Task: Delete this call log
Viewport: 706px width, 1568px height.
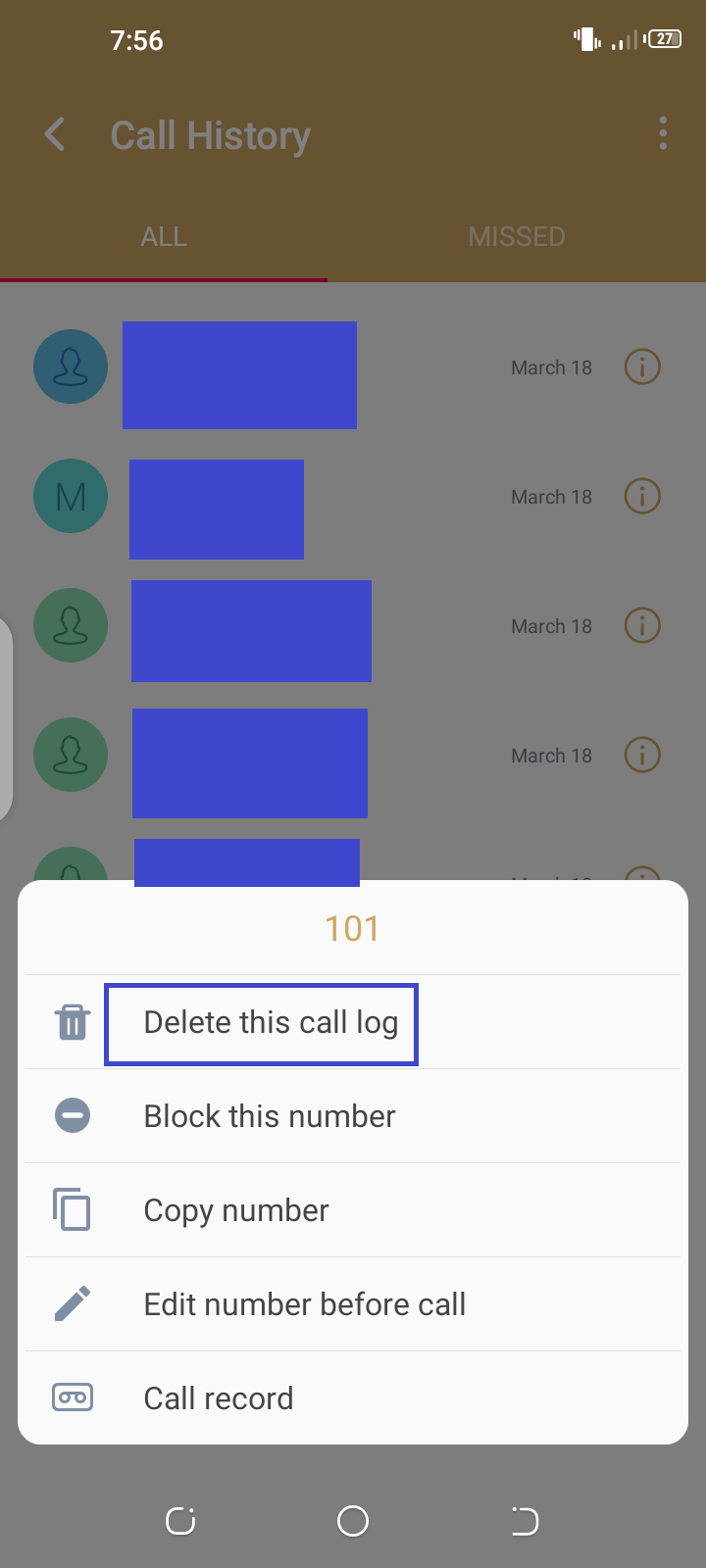Action: [x=353, y=1022]
